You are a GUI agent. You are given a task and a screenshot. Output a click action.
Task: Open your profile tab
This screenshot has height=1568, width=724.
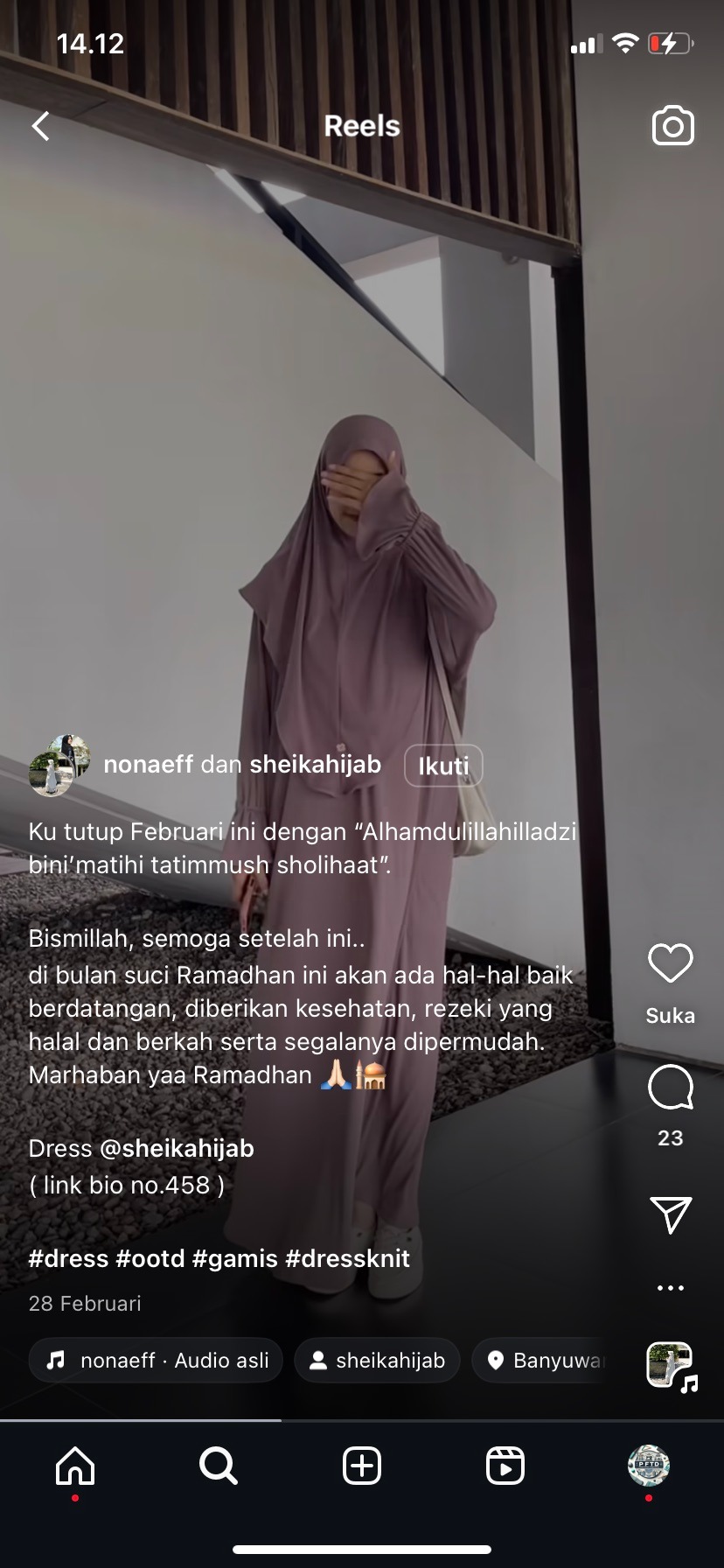[648, 1466]
